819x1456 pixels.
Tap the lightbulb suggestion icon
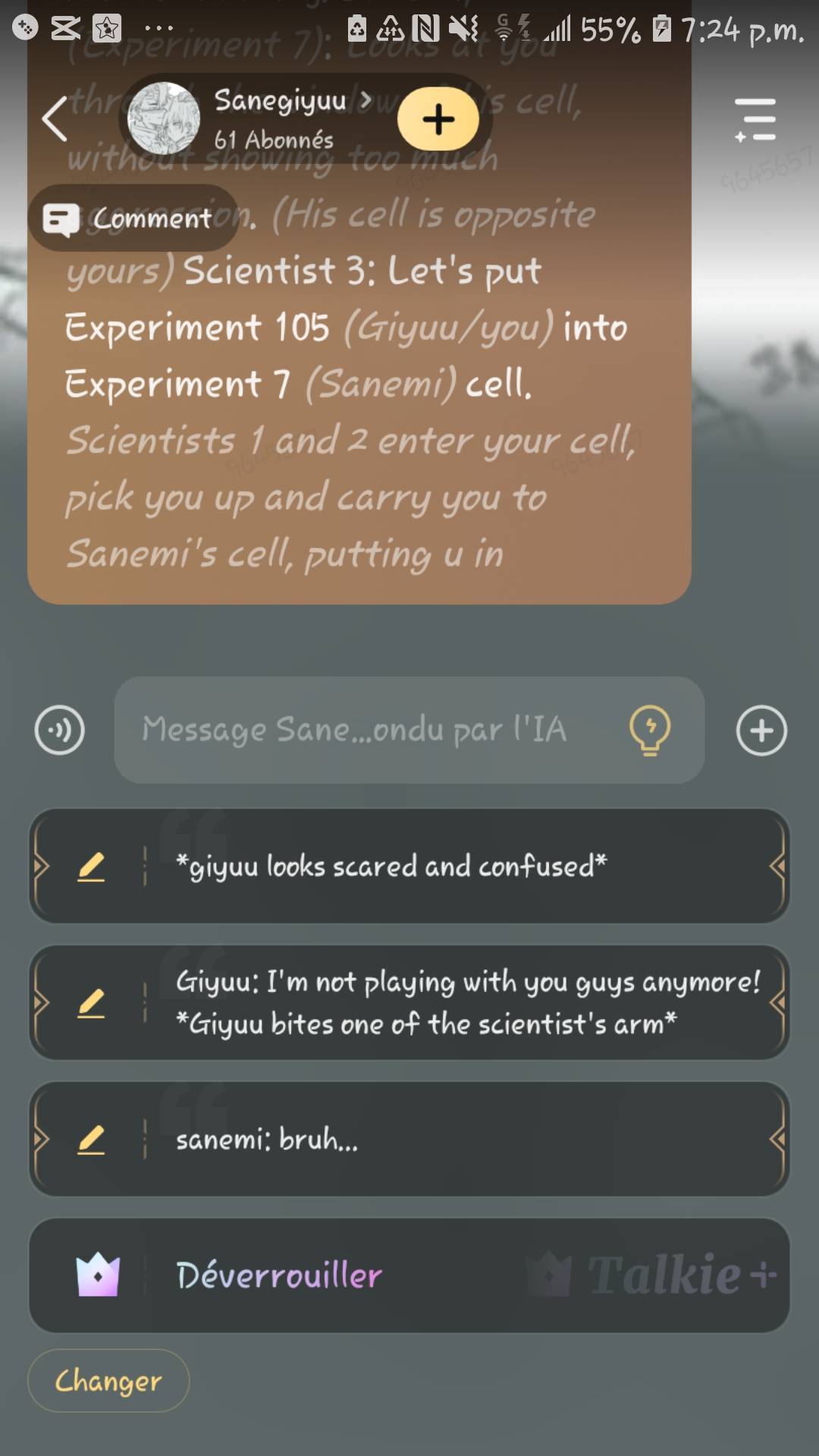[x=650, y=730]
